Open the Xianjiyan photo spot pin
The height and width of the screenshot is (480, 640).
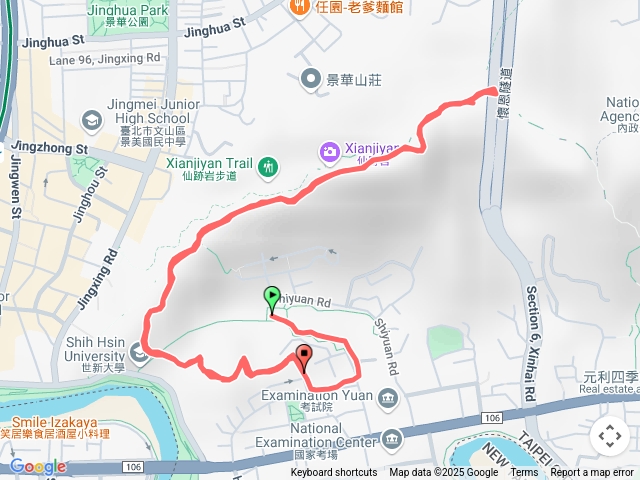(329, 152)
